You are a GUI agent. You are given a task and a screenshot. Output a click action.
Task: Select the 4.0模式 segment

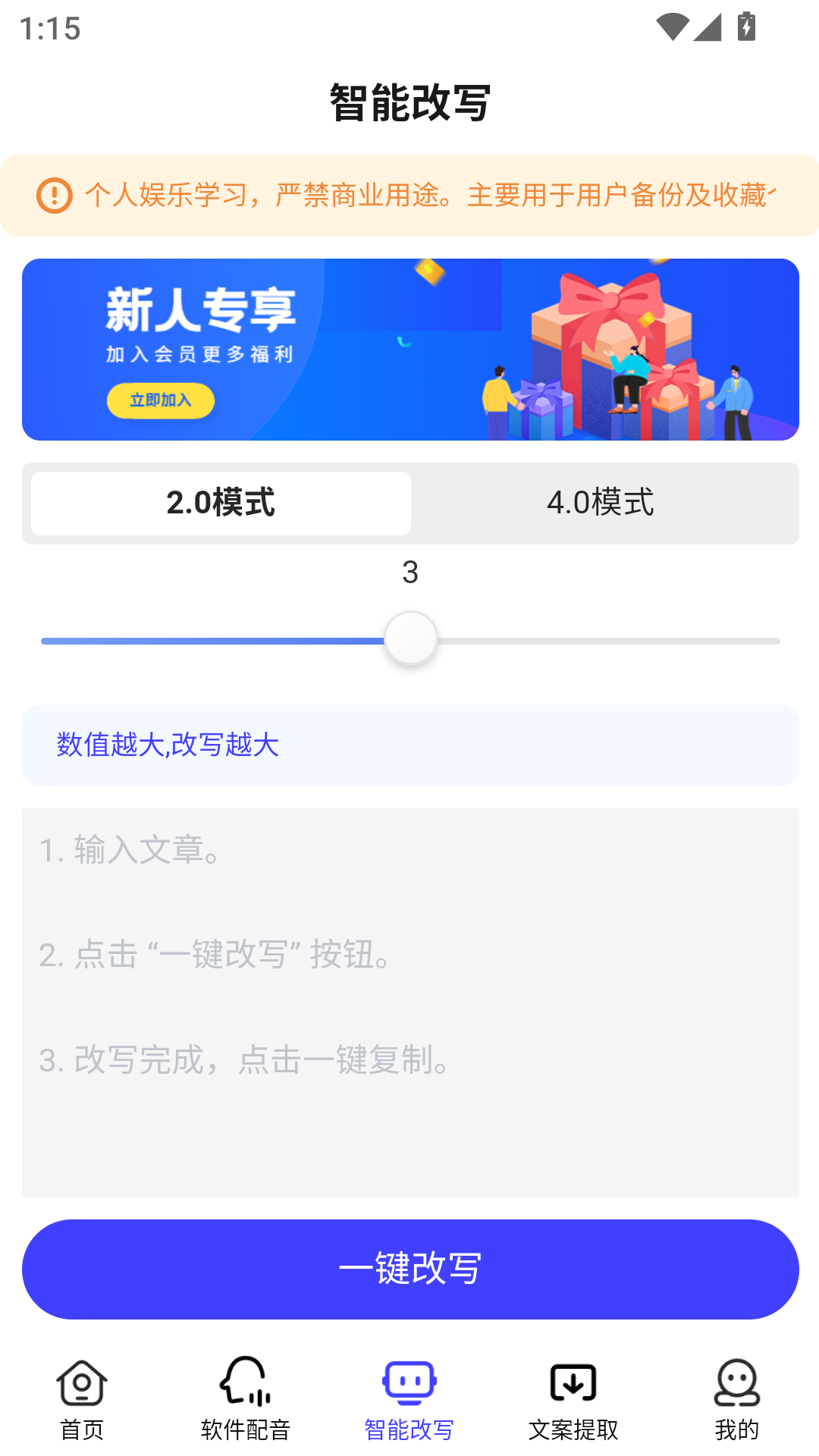[600, 503]
